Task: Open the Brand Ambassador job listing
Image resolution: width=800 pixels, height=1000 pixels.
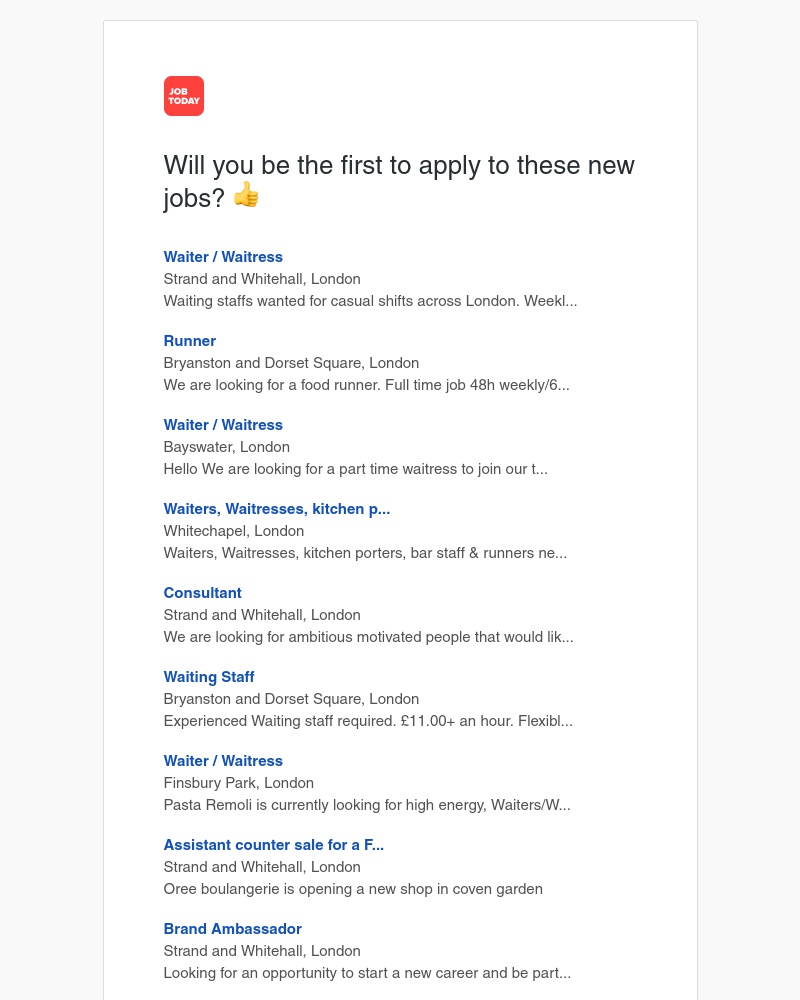Action: (x=233, y=929)
